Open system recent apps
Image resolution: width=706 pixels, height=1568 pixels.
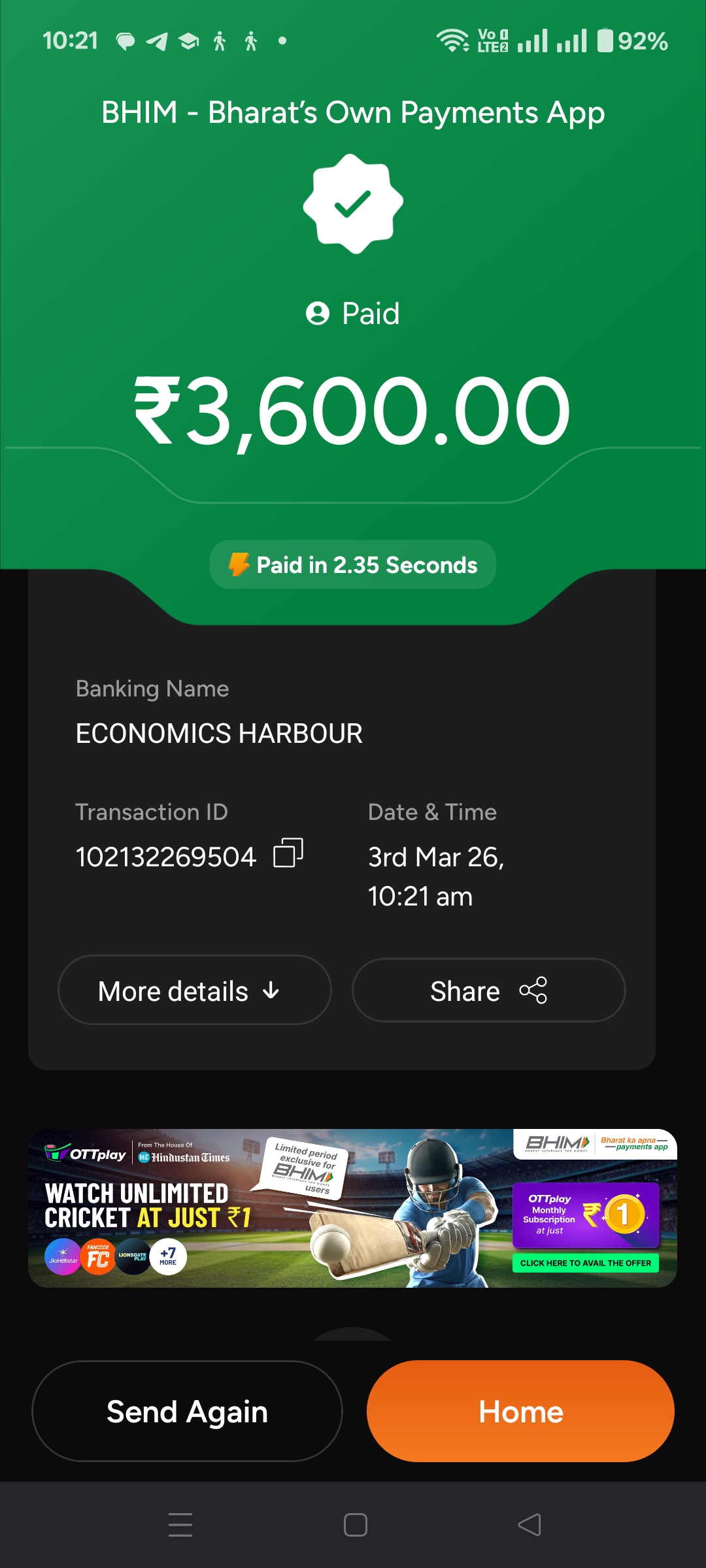click(180, 1525)
